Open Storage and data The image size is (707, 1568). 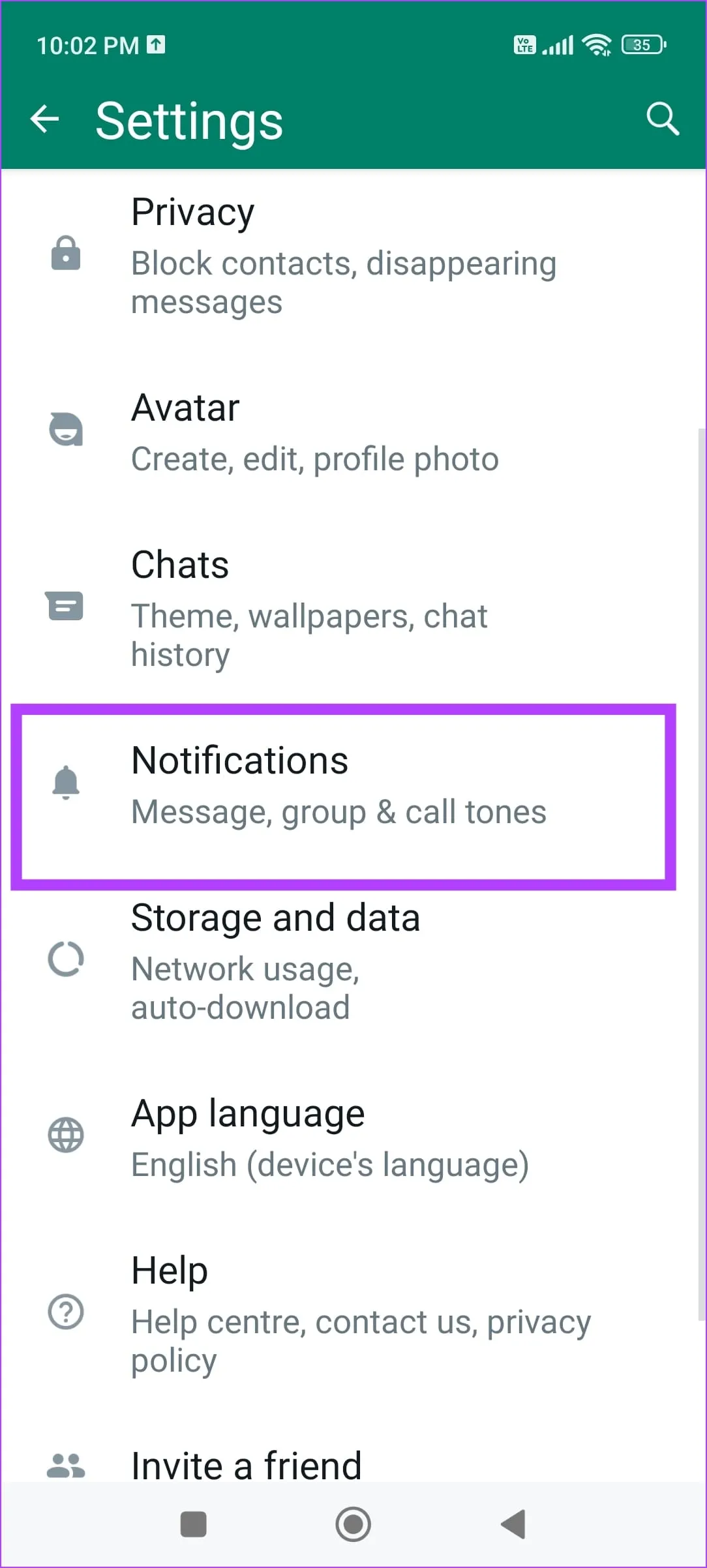276,960
